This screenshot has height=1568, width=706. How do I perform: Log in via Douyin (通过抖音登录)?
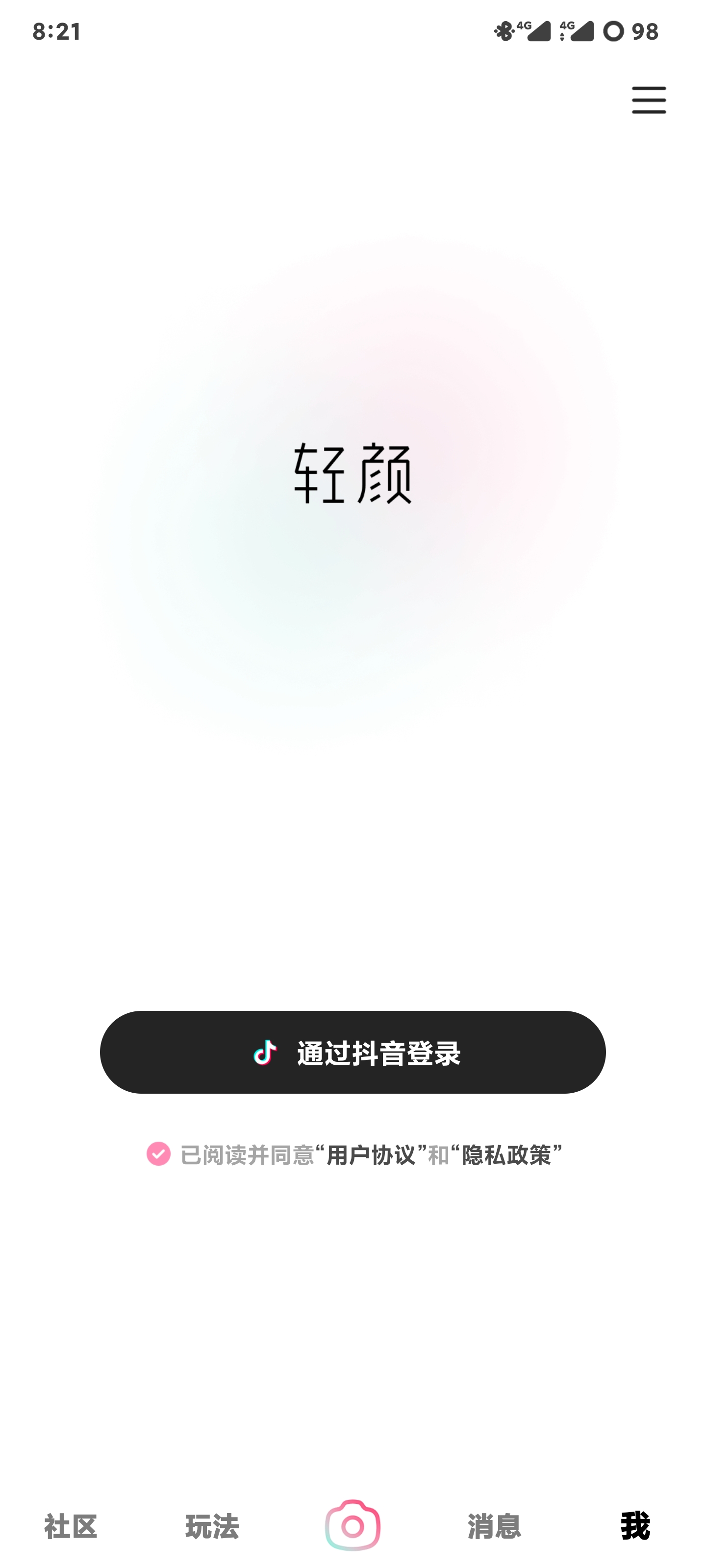[x=353, y=1052]
